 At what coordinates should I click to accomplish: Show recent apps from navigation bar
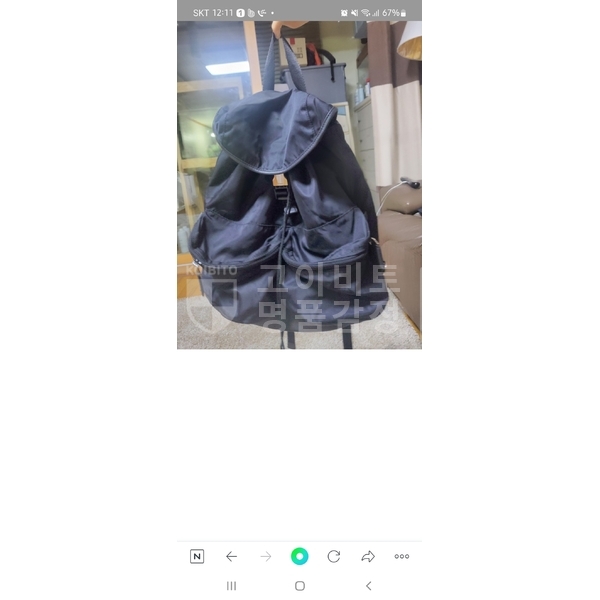pyautogui.click(x=231, y=586)
